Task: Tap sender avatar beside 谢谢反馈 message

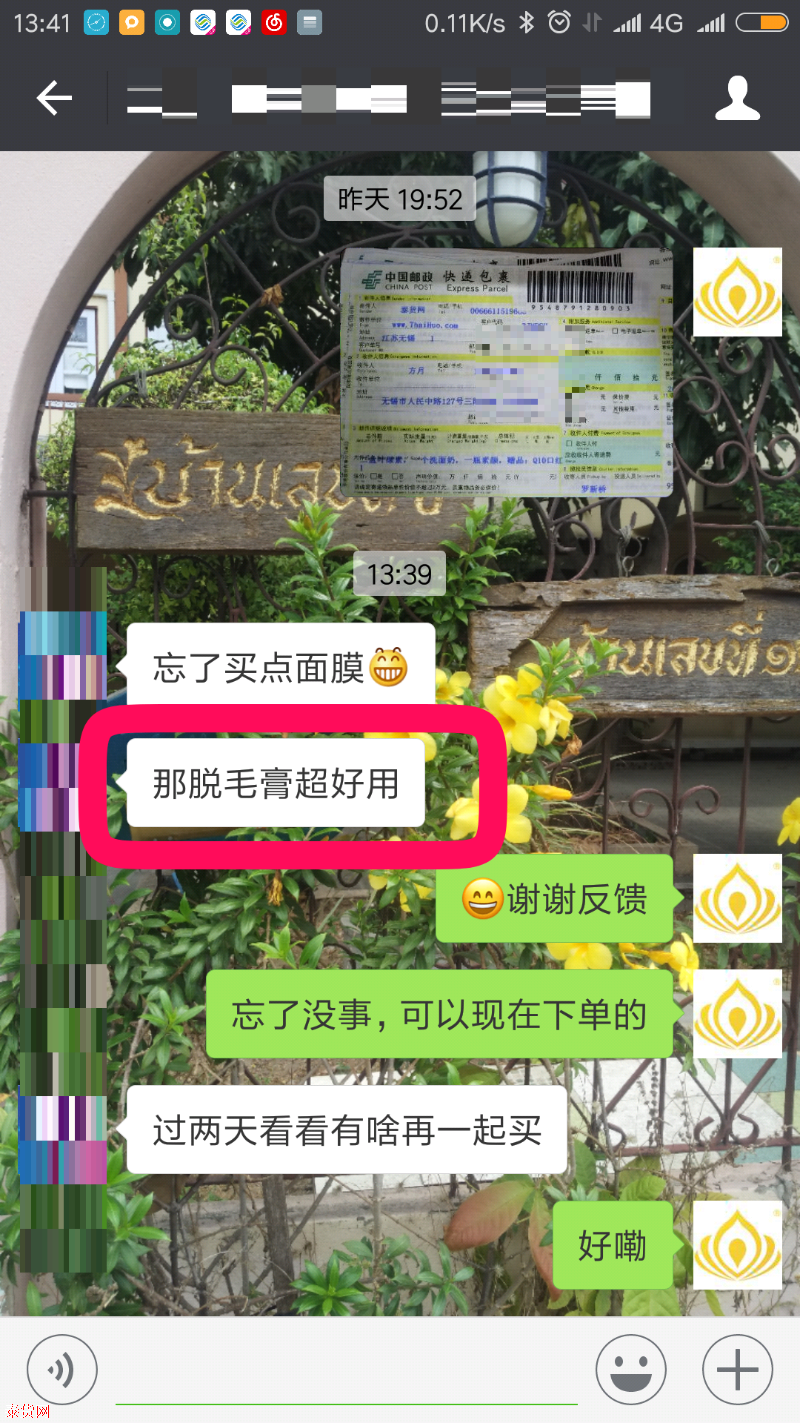Action: pyautogui.click(x=737, y=898)
